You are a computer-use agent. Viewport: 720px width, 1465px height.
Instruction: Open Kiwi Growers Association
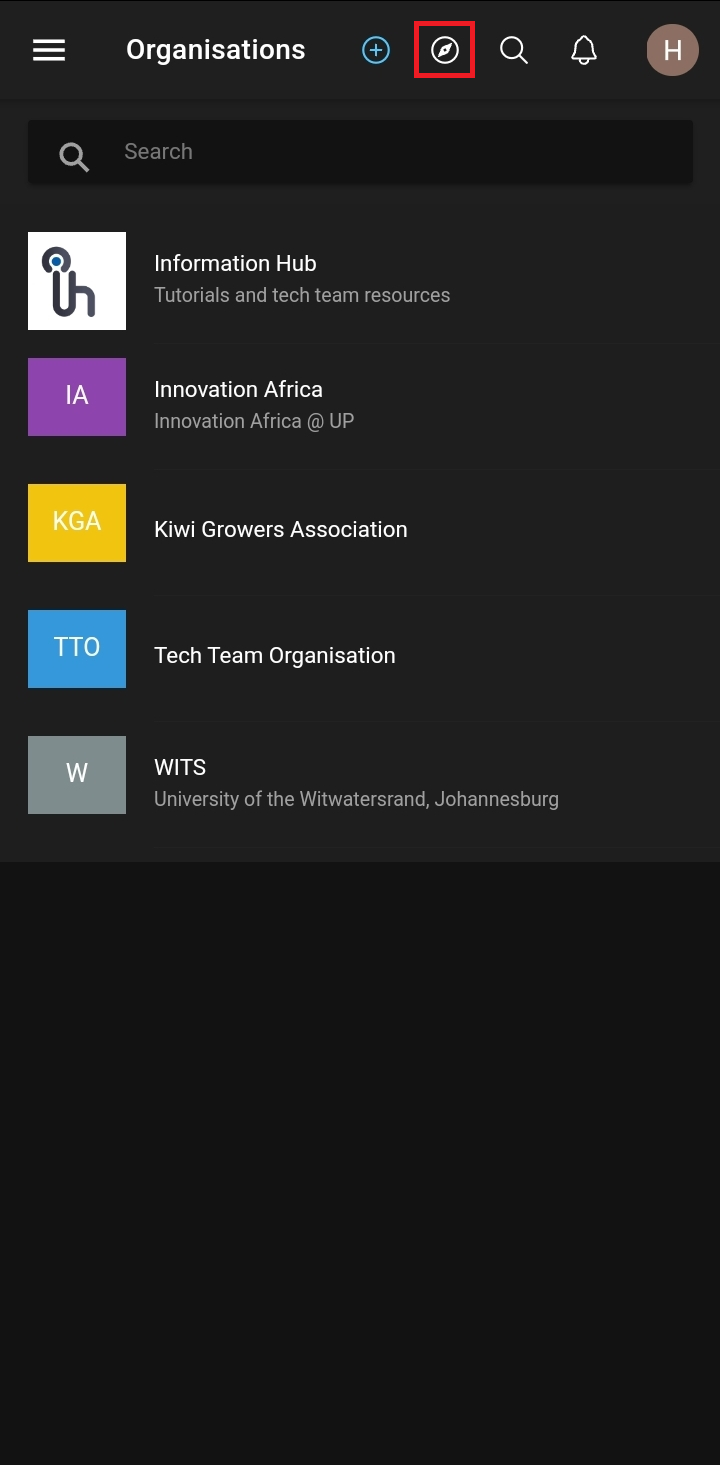[360, 533]
